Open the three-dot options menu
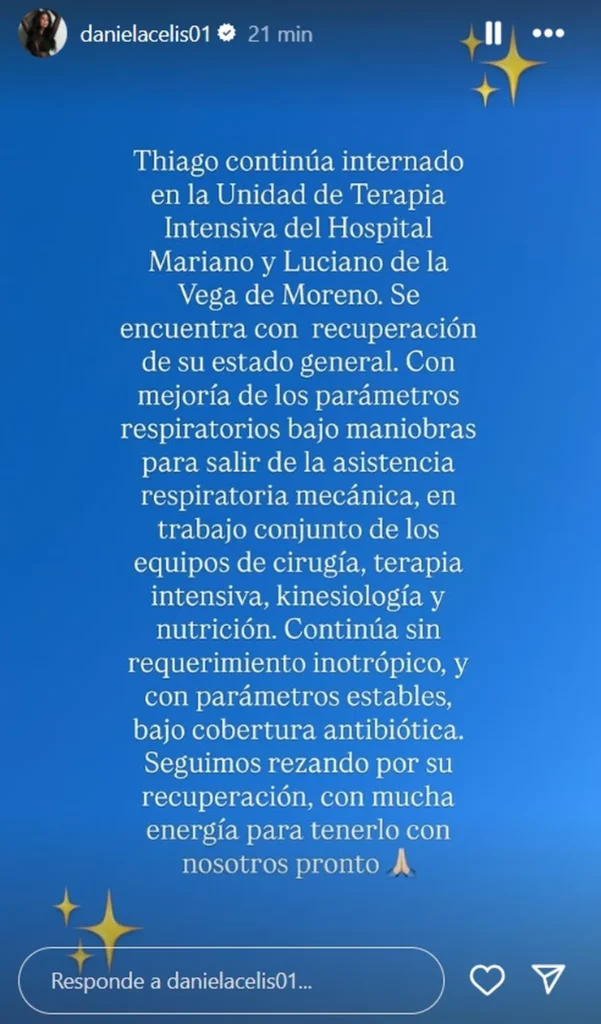Screen dimensions: 601x1024 click(548, 34)
